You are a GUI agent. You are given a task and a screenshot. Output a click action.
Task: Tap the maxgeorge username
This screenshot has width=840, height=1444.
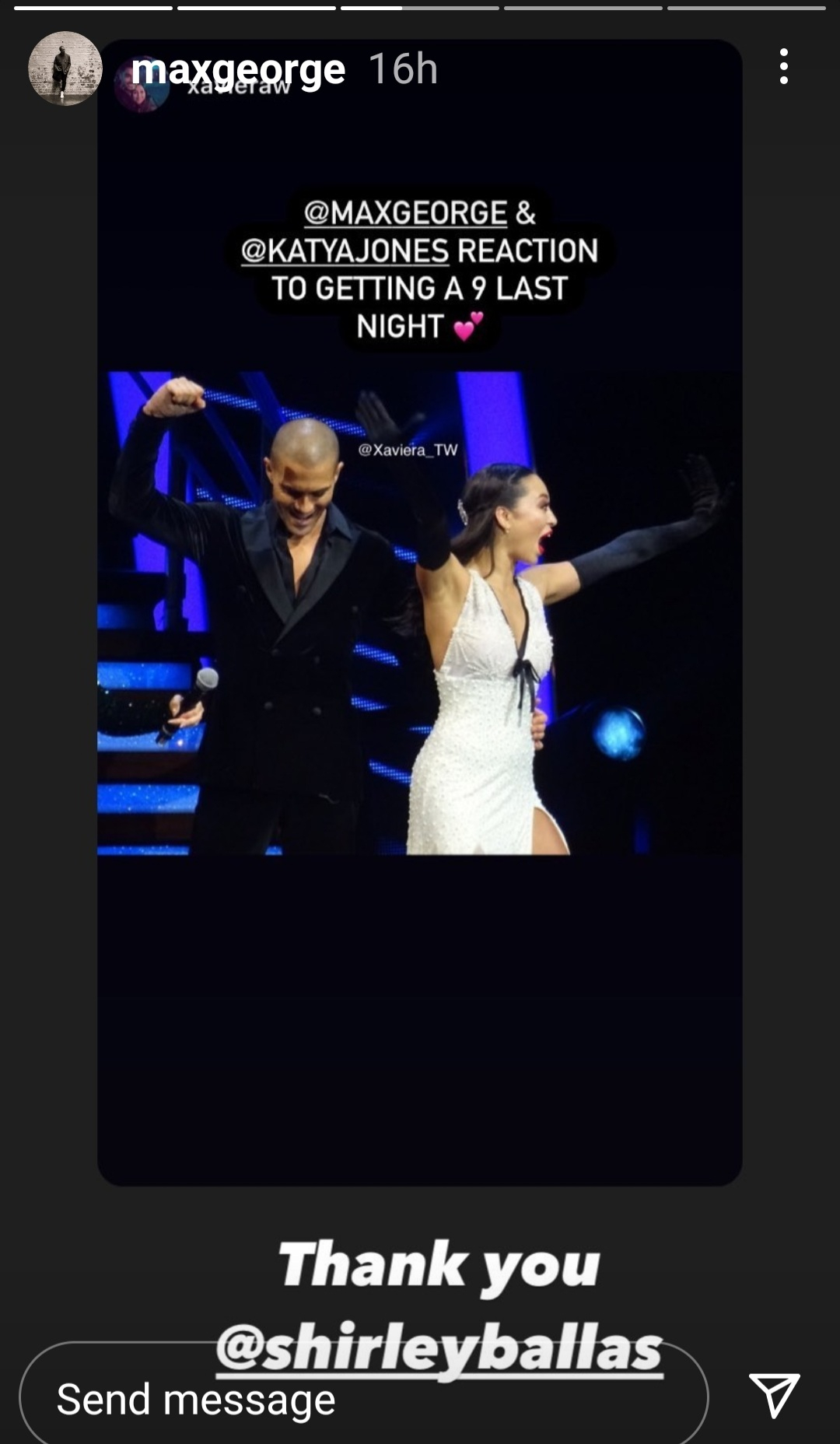pyautogui.click(x=238, y=69)
